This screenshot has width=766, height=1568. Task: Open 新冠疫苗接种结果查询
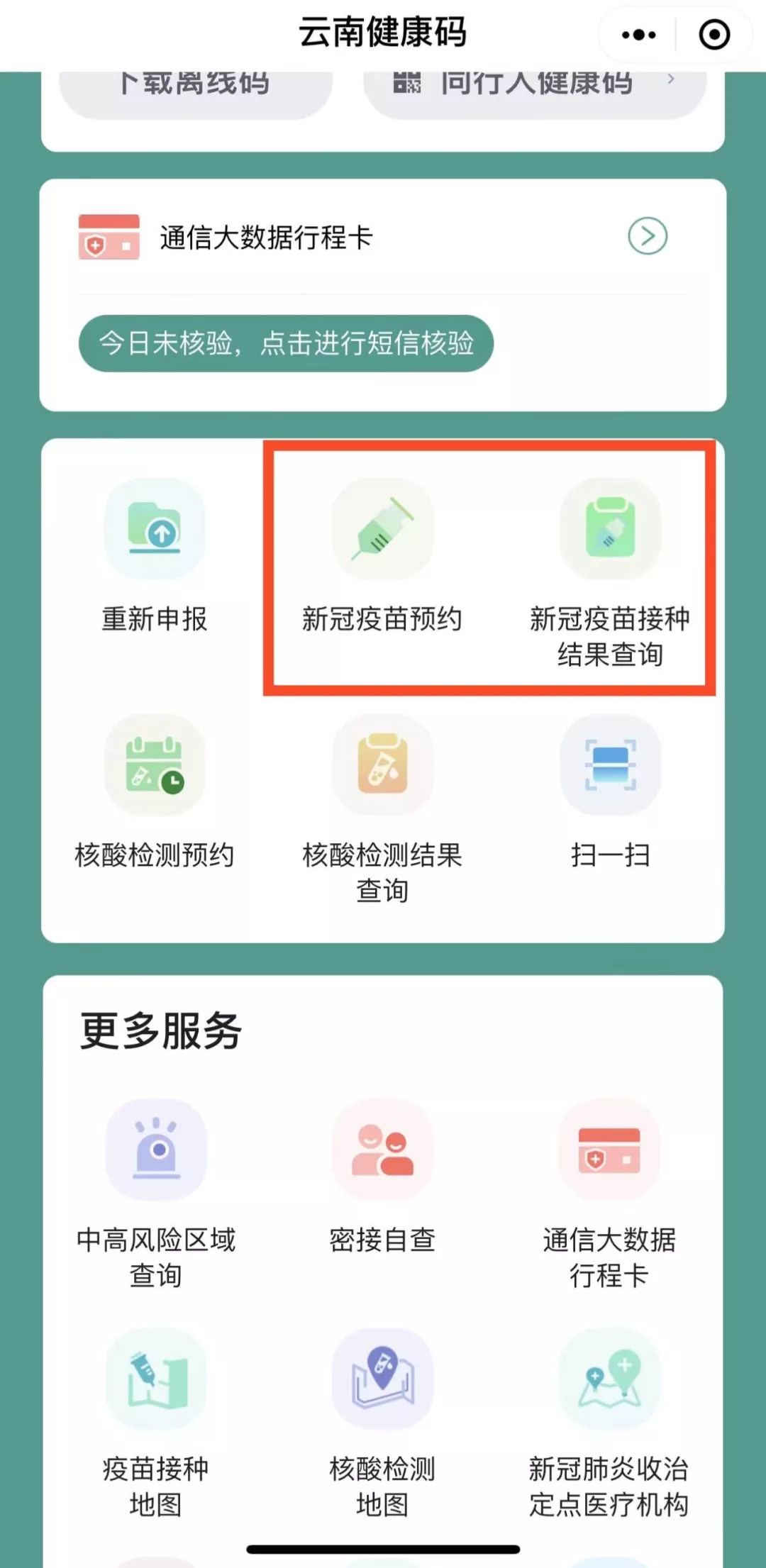click(x=609, y=567)
